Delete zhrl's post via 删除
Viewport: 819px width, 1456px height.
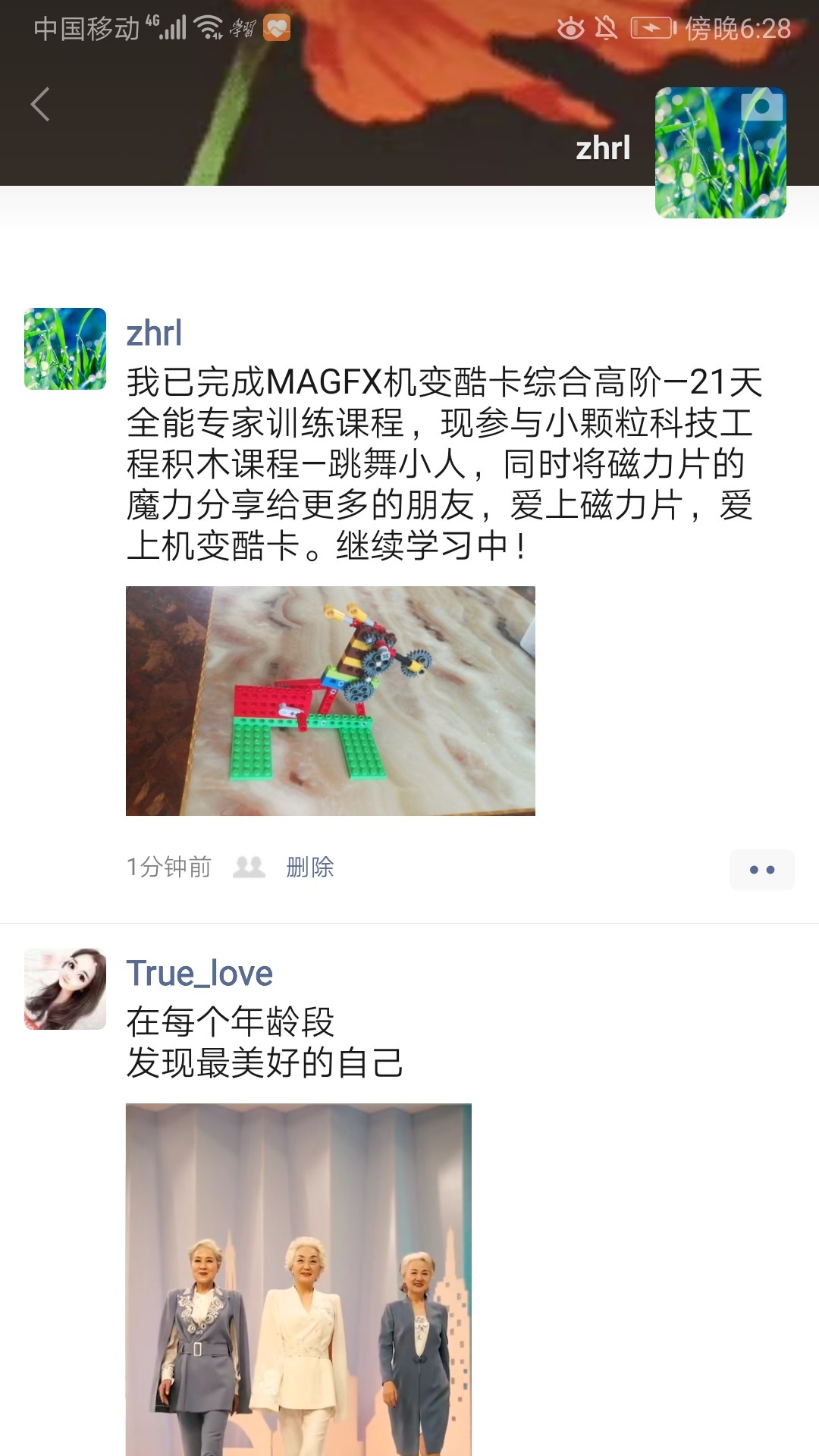pyautogui.click(x=309, y=867)
